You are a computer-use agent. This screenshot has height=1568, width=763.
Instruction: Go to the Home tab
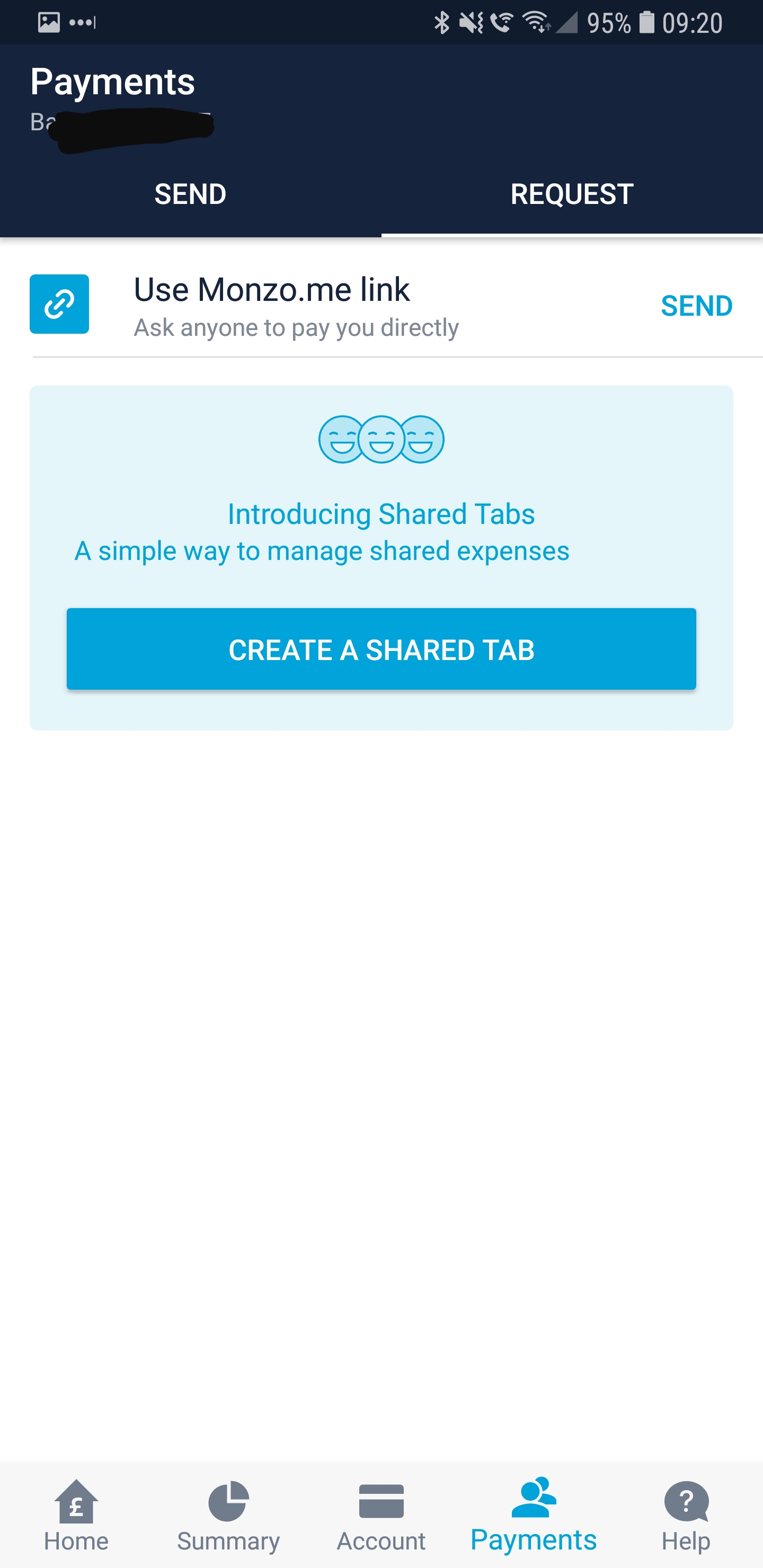tap(76, 1516)
